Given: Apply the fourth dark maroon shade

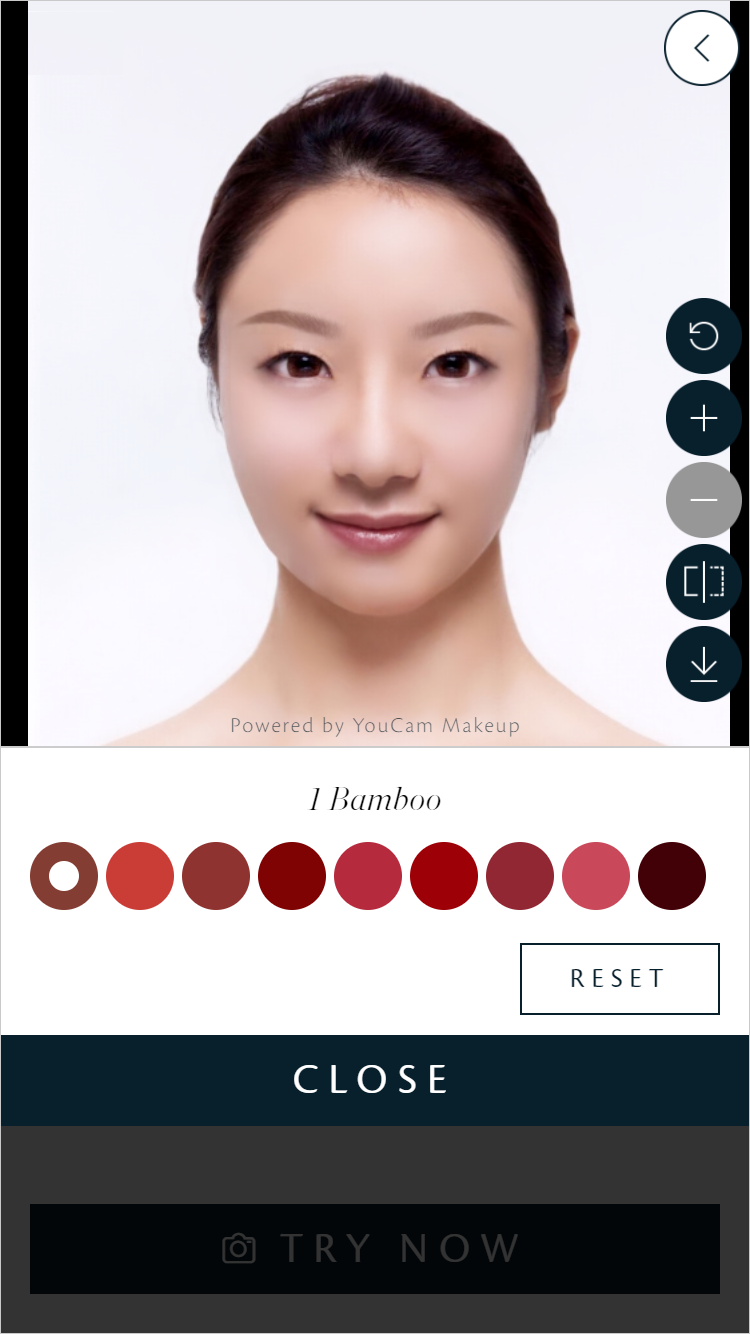Looking at the screenshot, I should tap(292, 876).
